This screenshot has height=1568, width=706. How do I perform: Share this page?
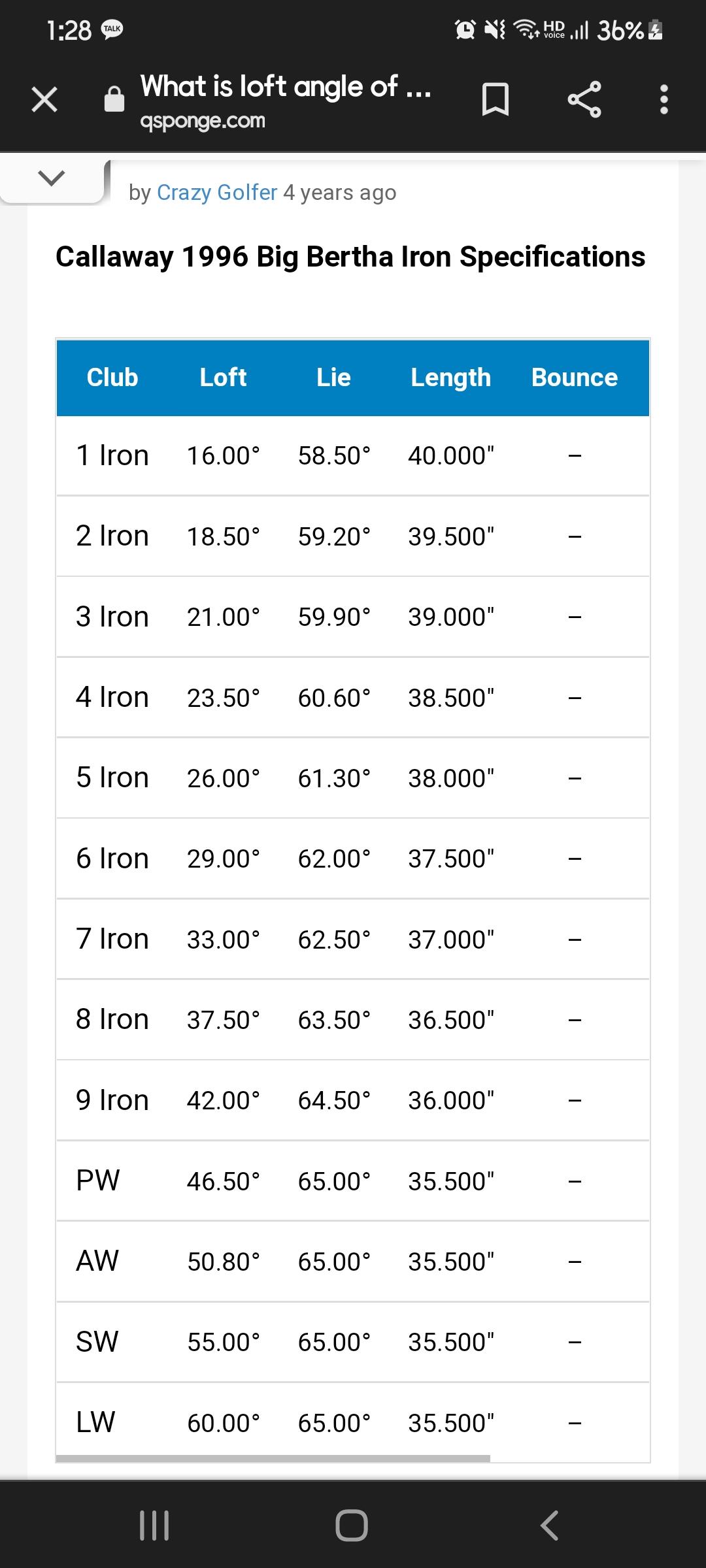[584, 100]
